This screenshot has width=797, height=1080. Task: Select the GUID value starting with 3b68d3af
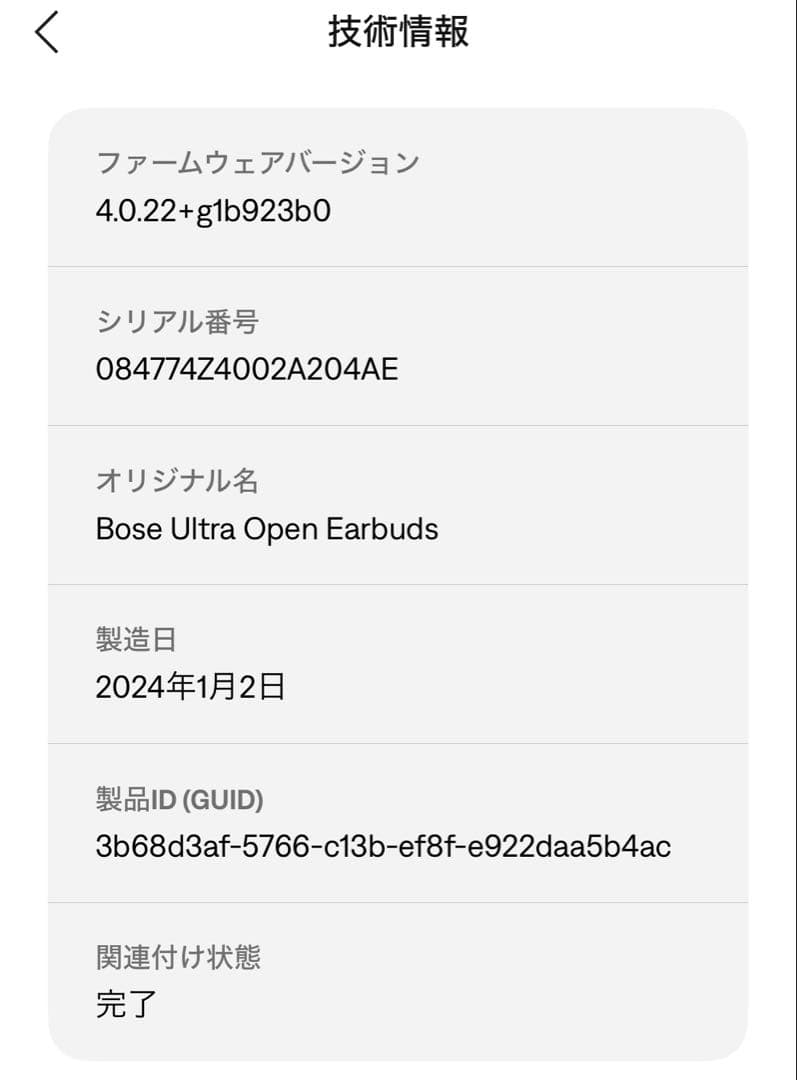pos(384,846)
